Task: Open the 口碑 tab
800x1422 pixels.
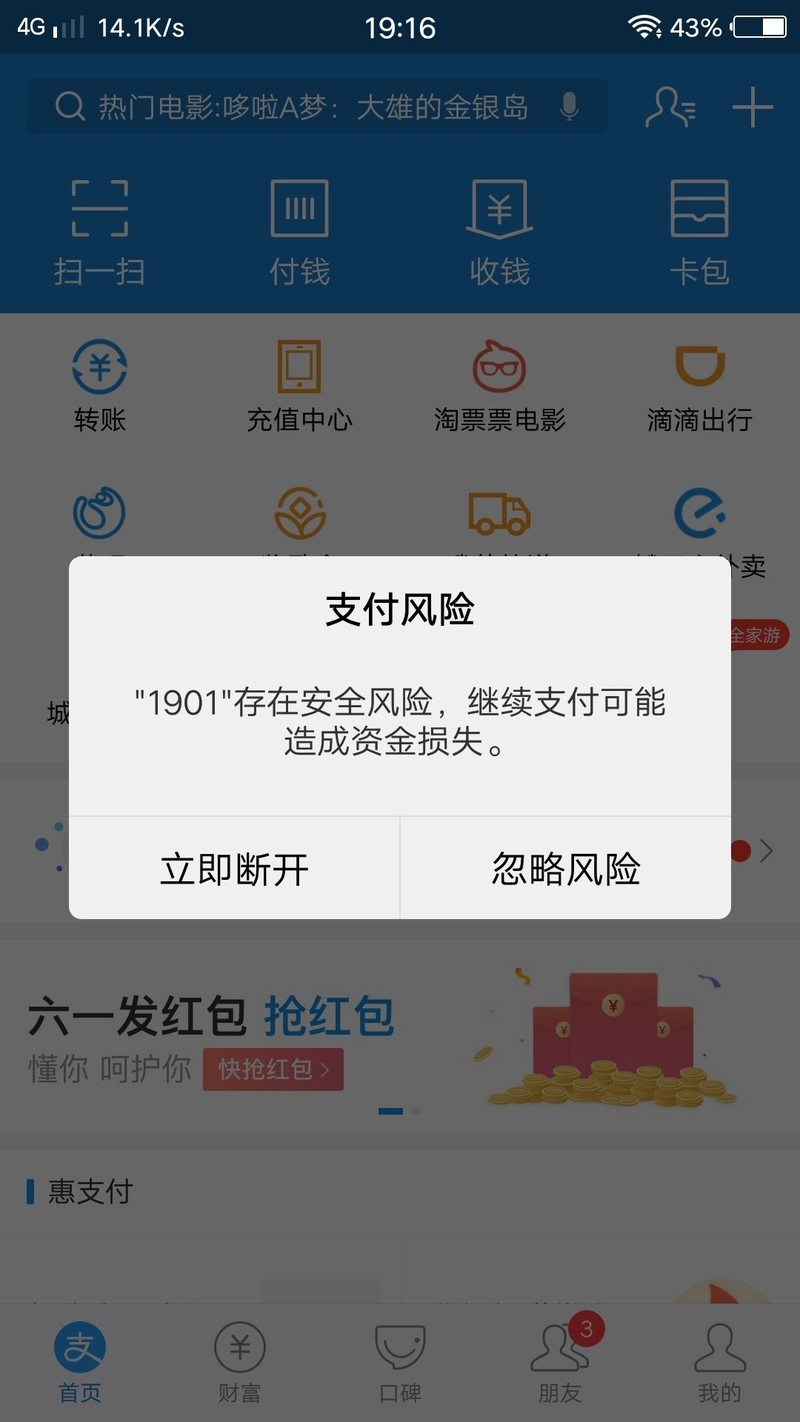Action: click(399, 1360)
